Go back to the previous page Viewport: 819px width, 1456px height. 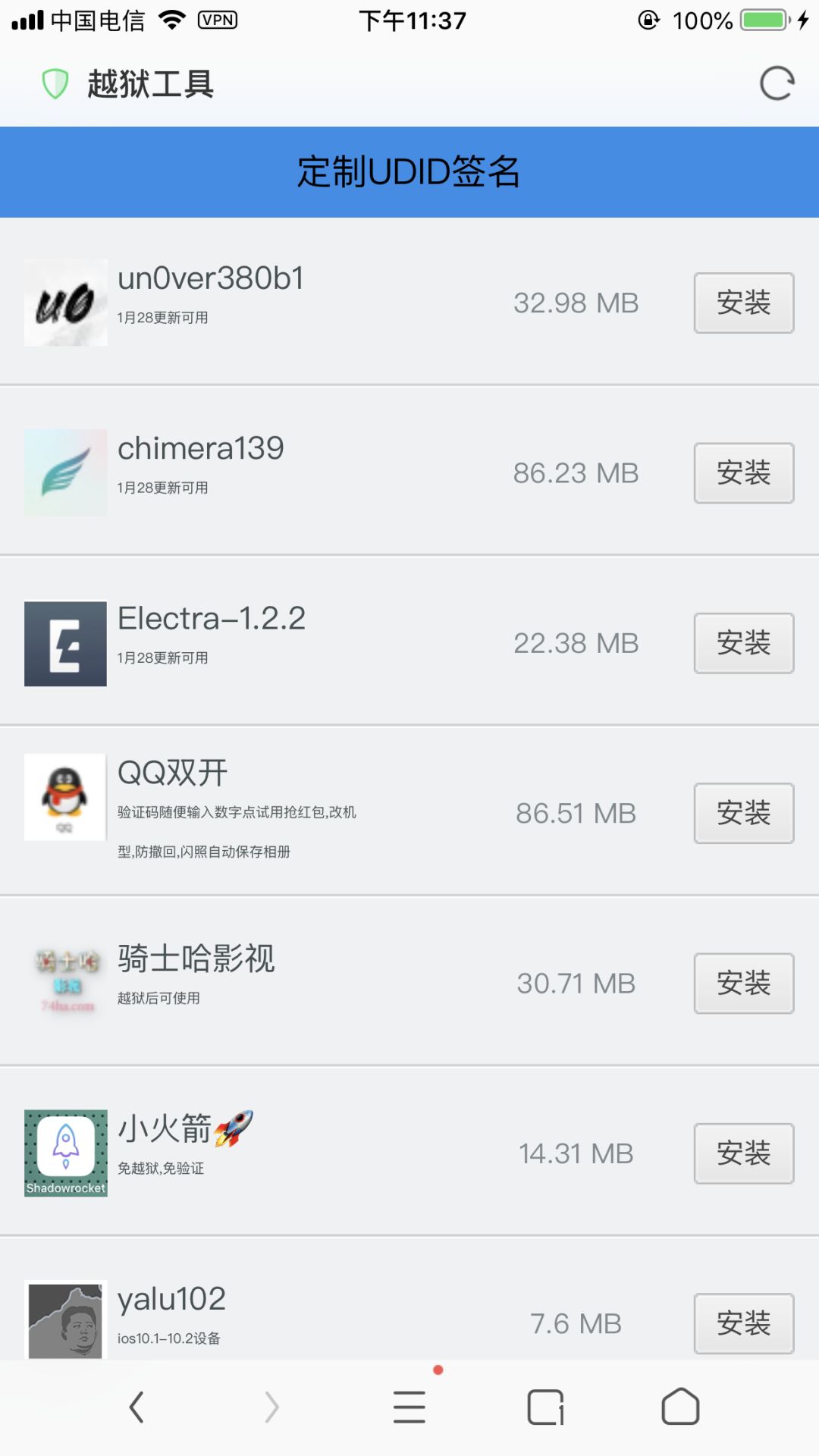coord(136,1407)
